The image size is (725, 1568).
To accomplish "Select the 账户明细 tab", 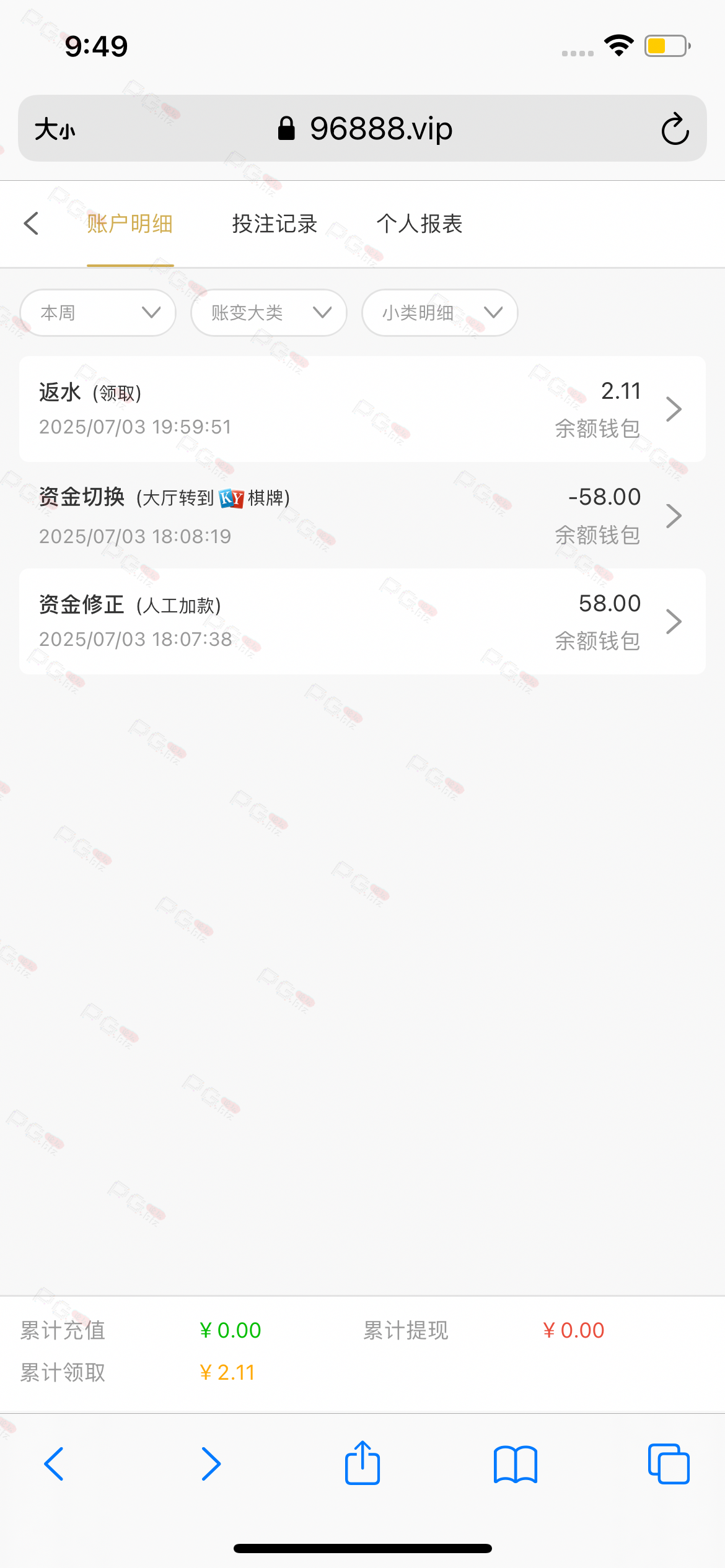I will pyautogui.click(x=130, y=224).
